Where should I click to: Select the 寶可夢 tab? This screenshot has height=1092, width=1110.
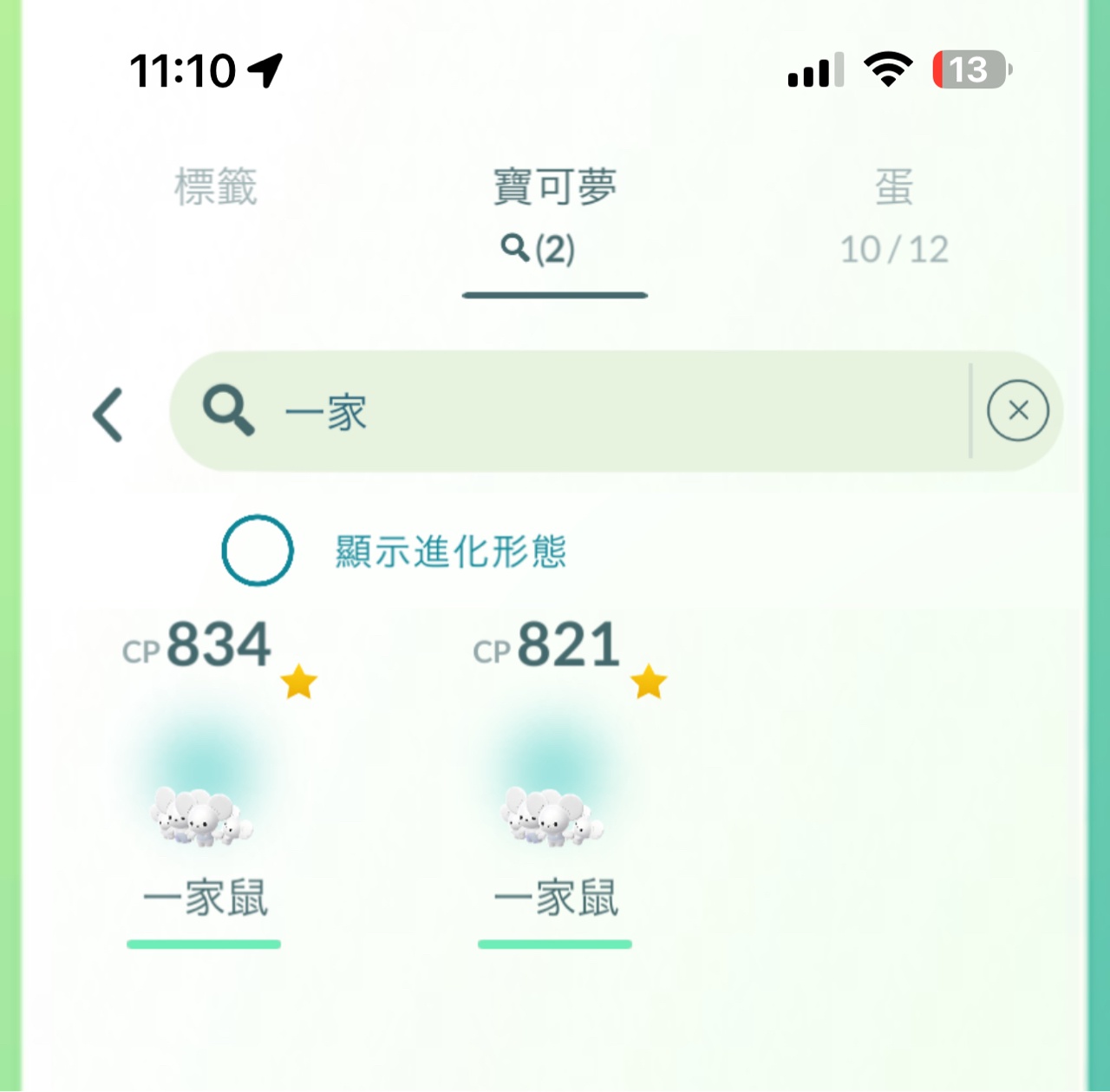tap(554, 213)
